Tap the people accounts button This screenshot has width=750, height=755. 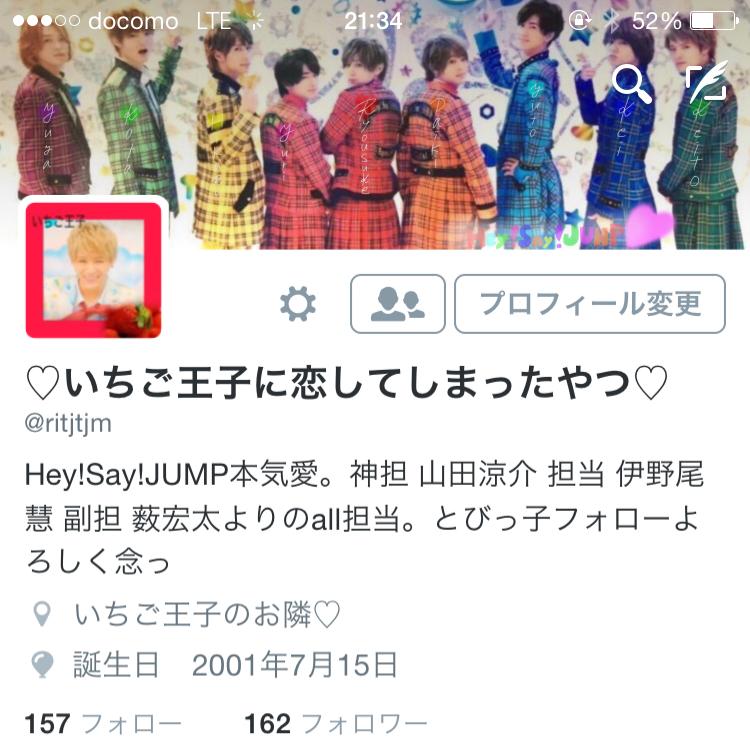[x=397, y=304]
